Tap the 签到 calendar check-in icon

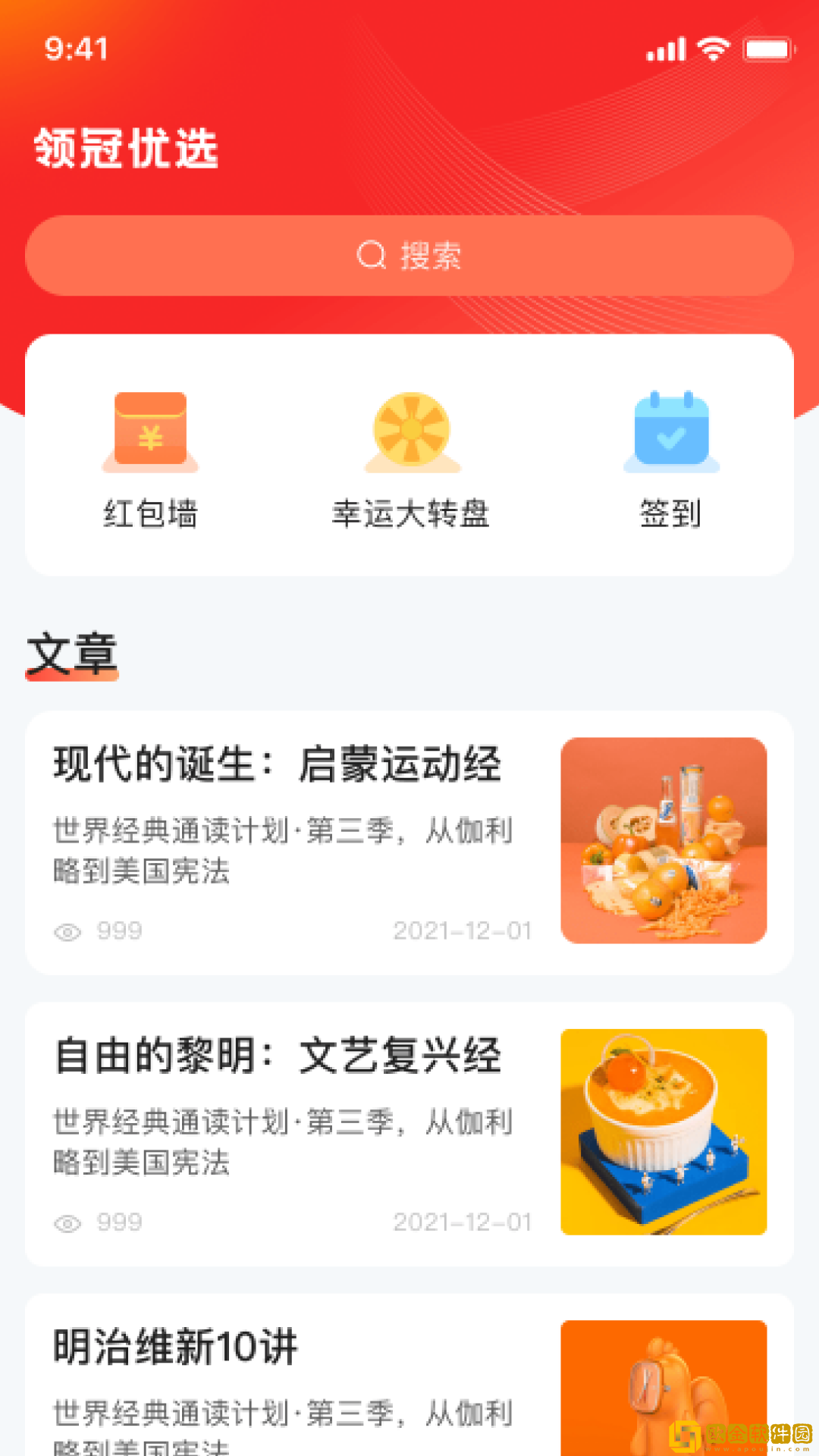pos(670,431)
